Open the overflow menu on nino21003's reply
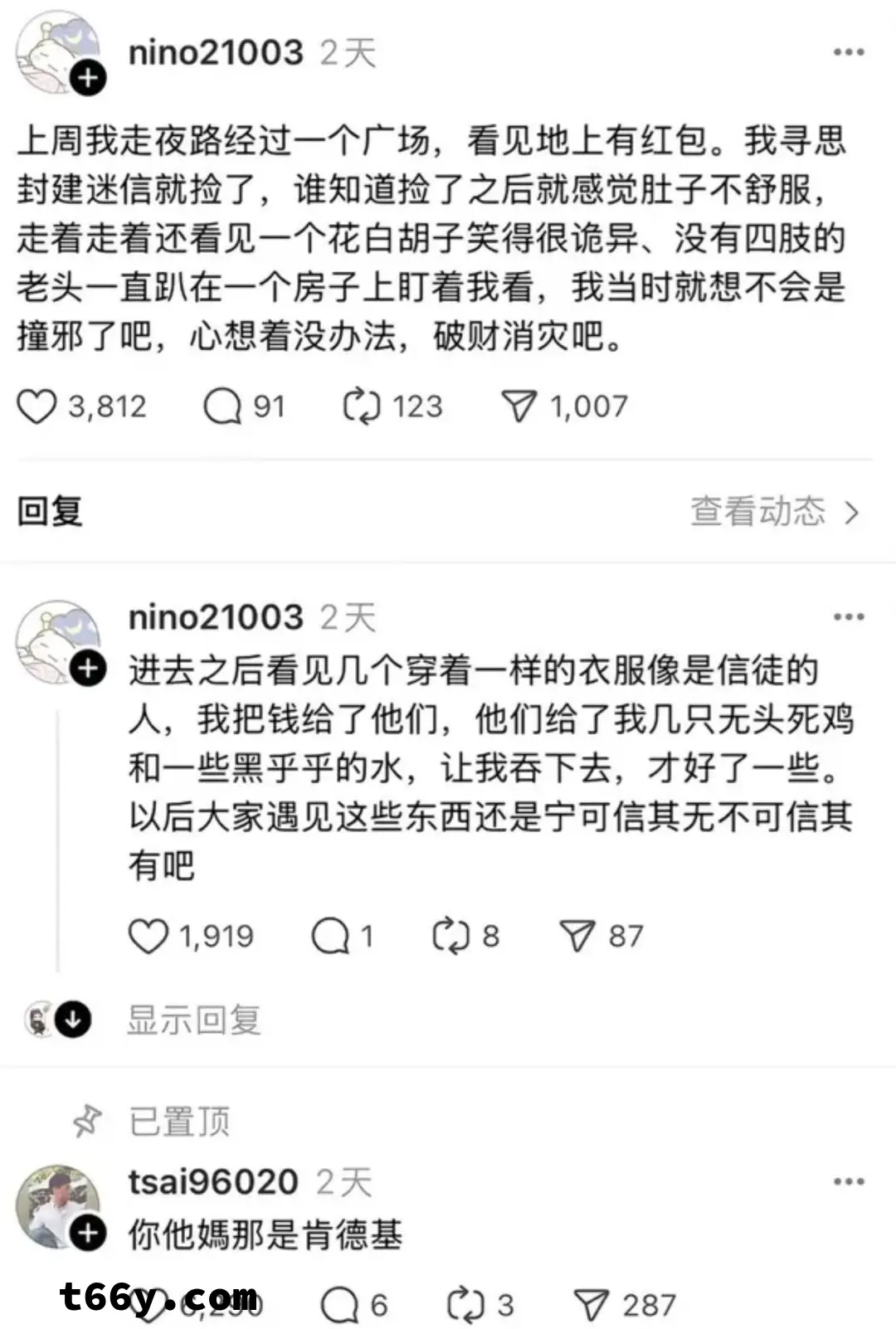896x1329 pixels. [848, 617]
